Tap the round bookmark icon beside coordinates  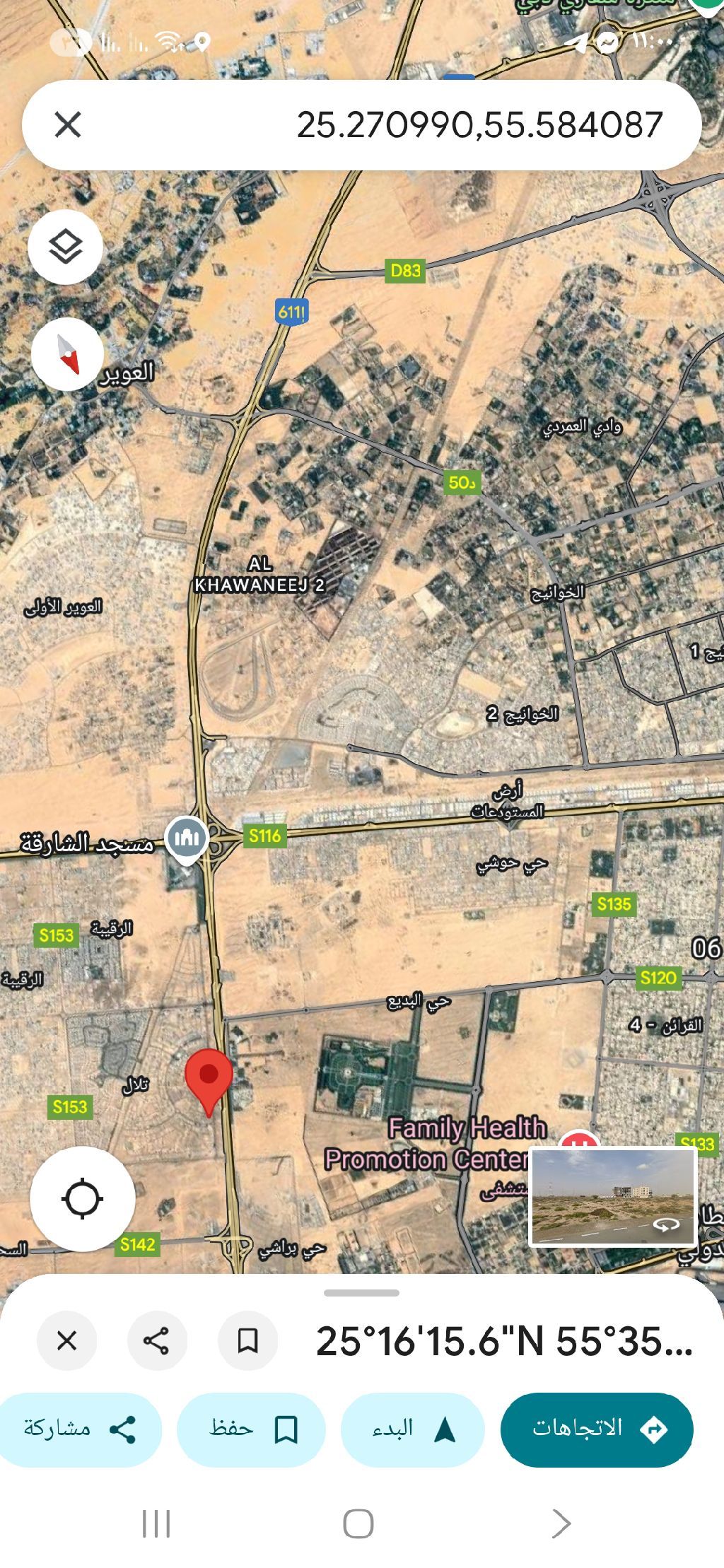coord(247,1340)
